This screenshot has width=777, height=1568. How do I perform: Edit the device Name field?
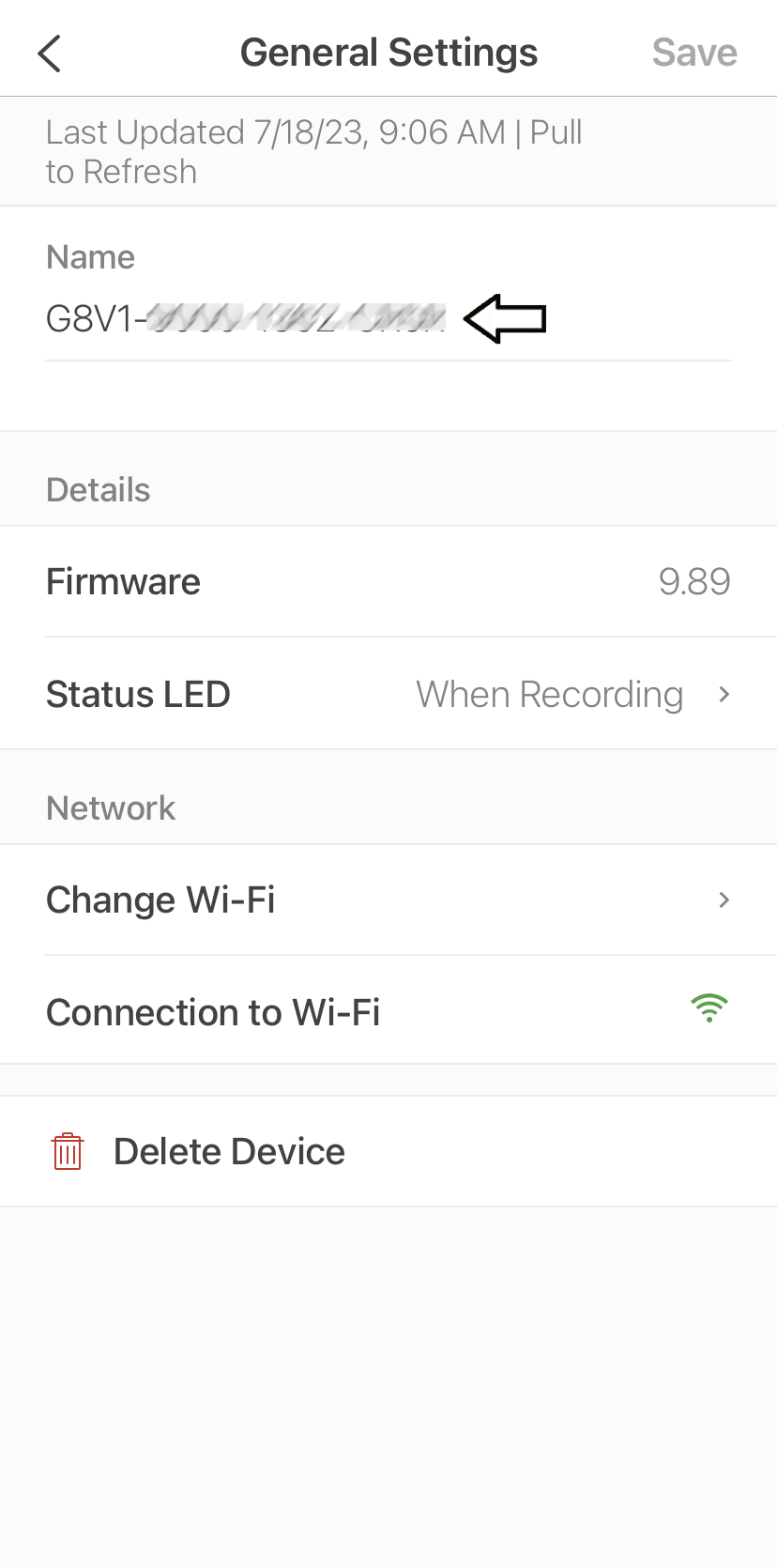coord(388,319)
